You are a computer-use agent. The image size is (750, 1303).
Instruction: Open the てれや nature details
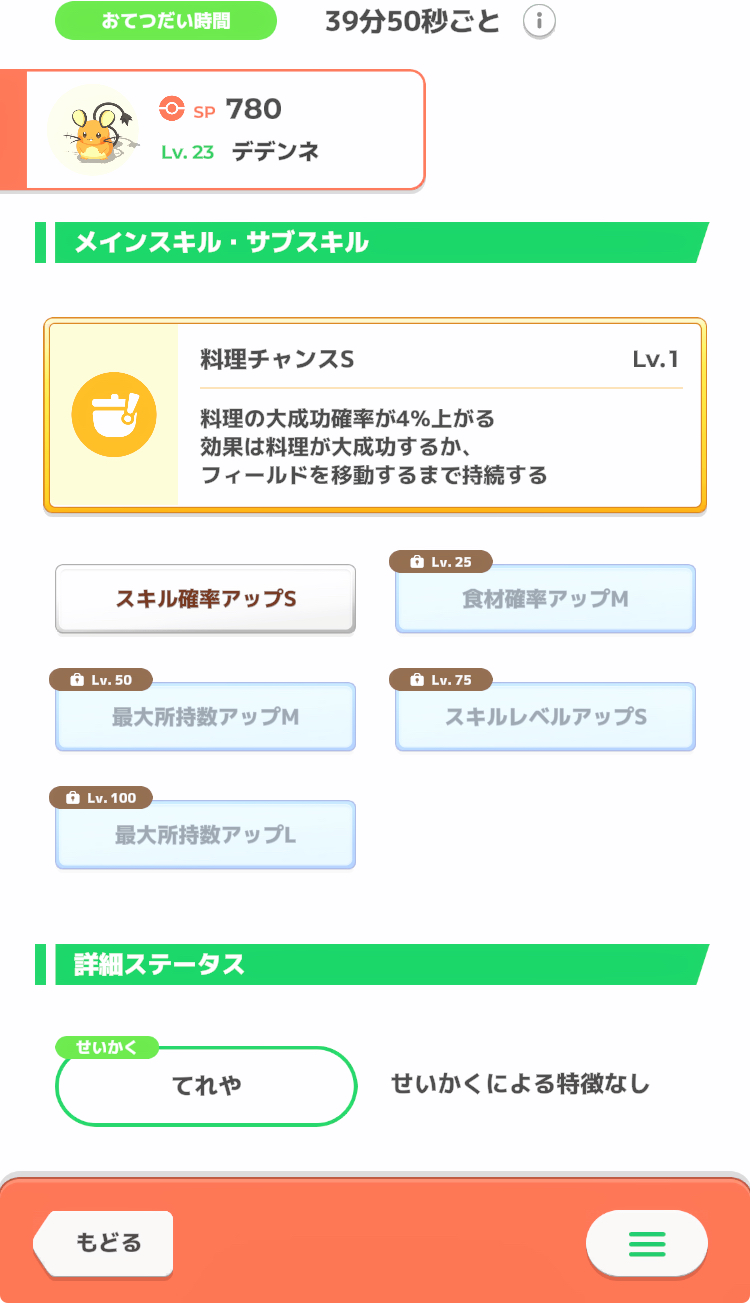pos(206,1086)
